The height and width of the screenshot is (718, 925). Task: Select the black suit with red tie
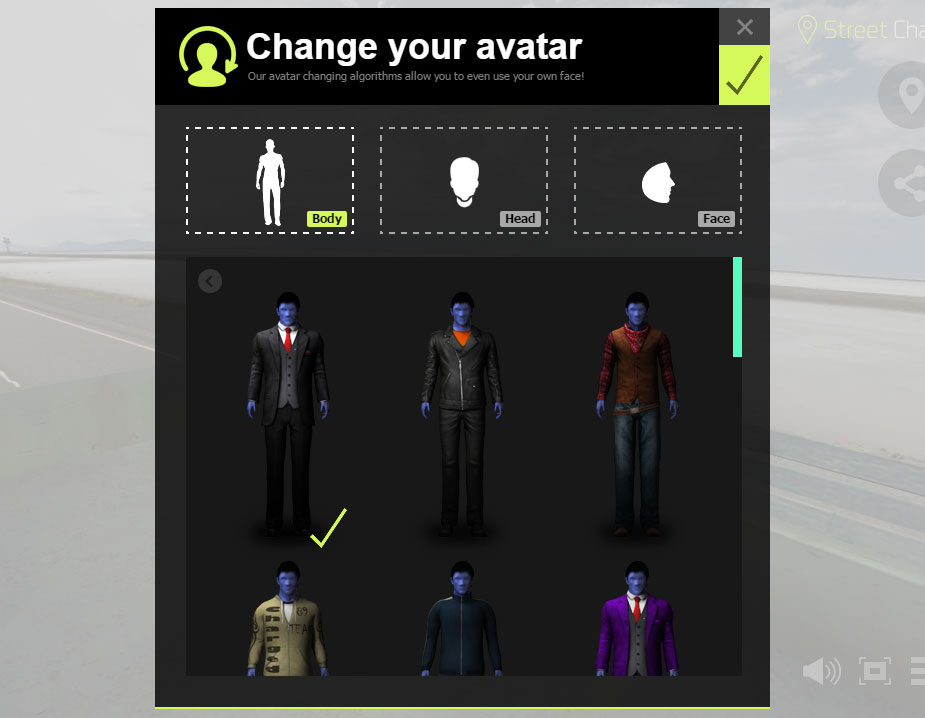pyautogui.click(x=288, y=410)
